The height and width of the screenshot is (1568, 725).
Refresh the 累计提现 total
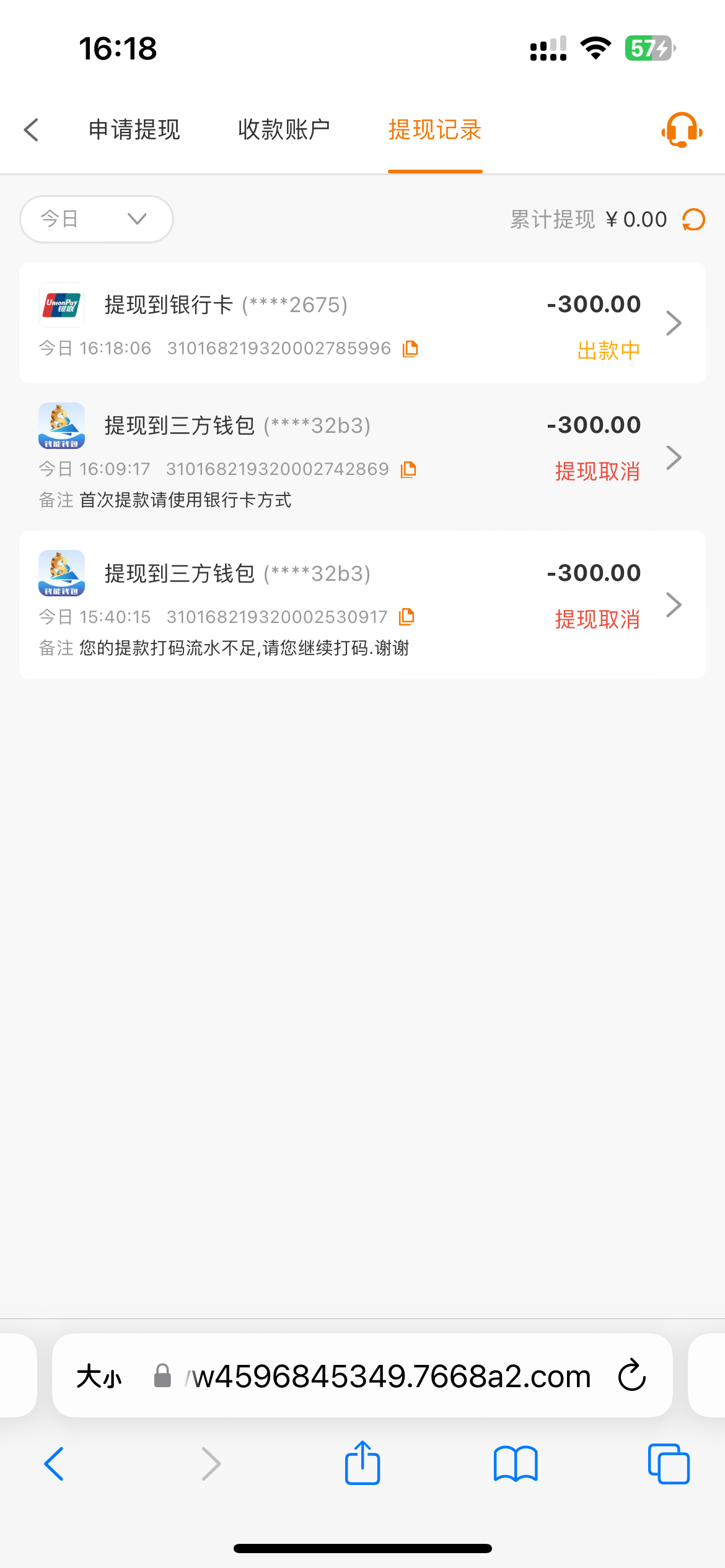pos(694,219)
